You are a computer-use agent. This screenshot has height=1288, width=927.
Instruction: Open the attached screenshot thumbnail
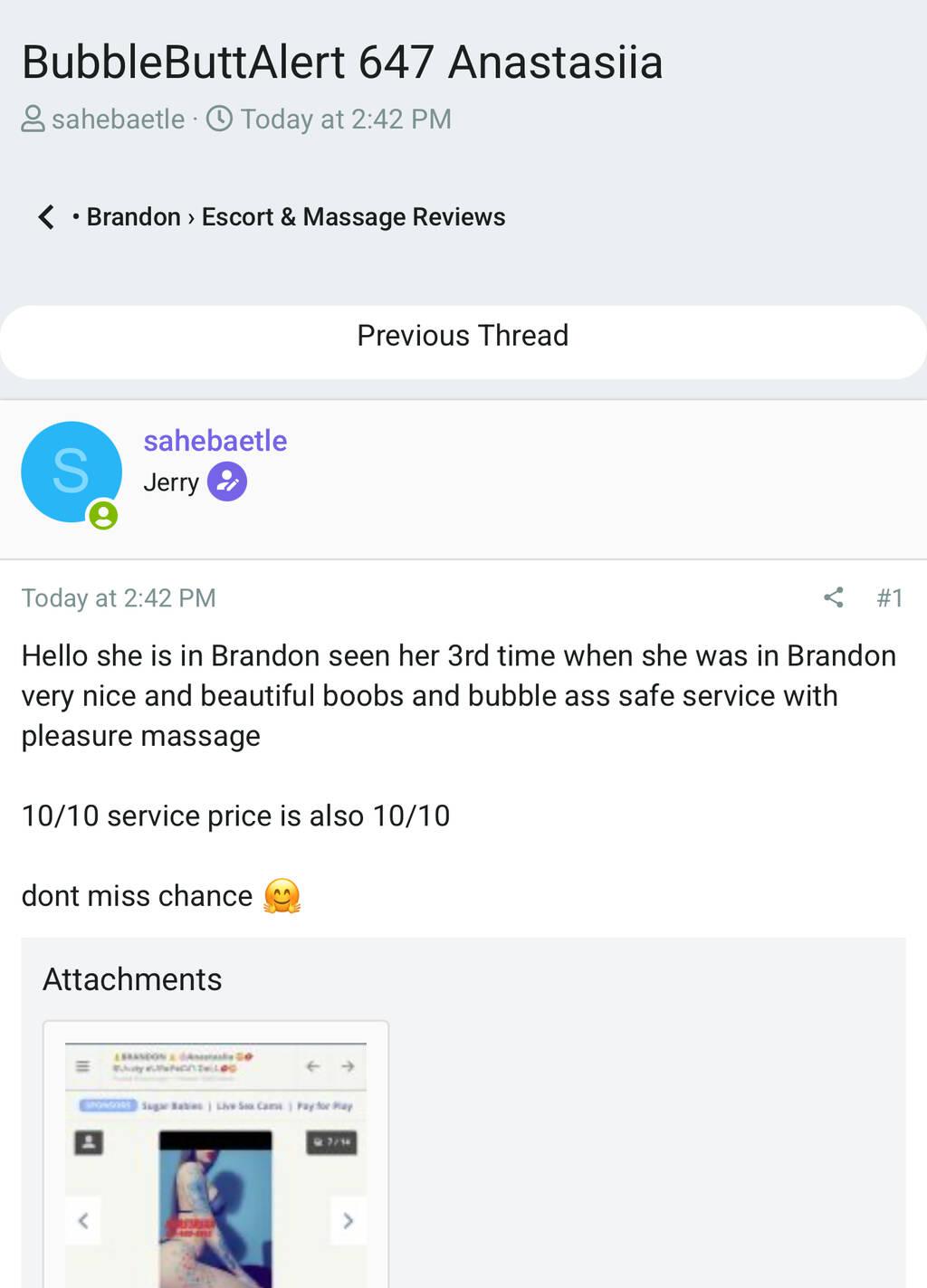coord(215,1159)
